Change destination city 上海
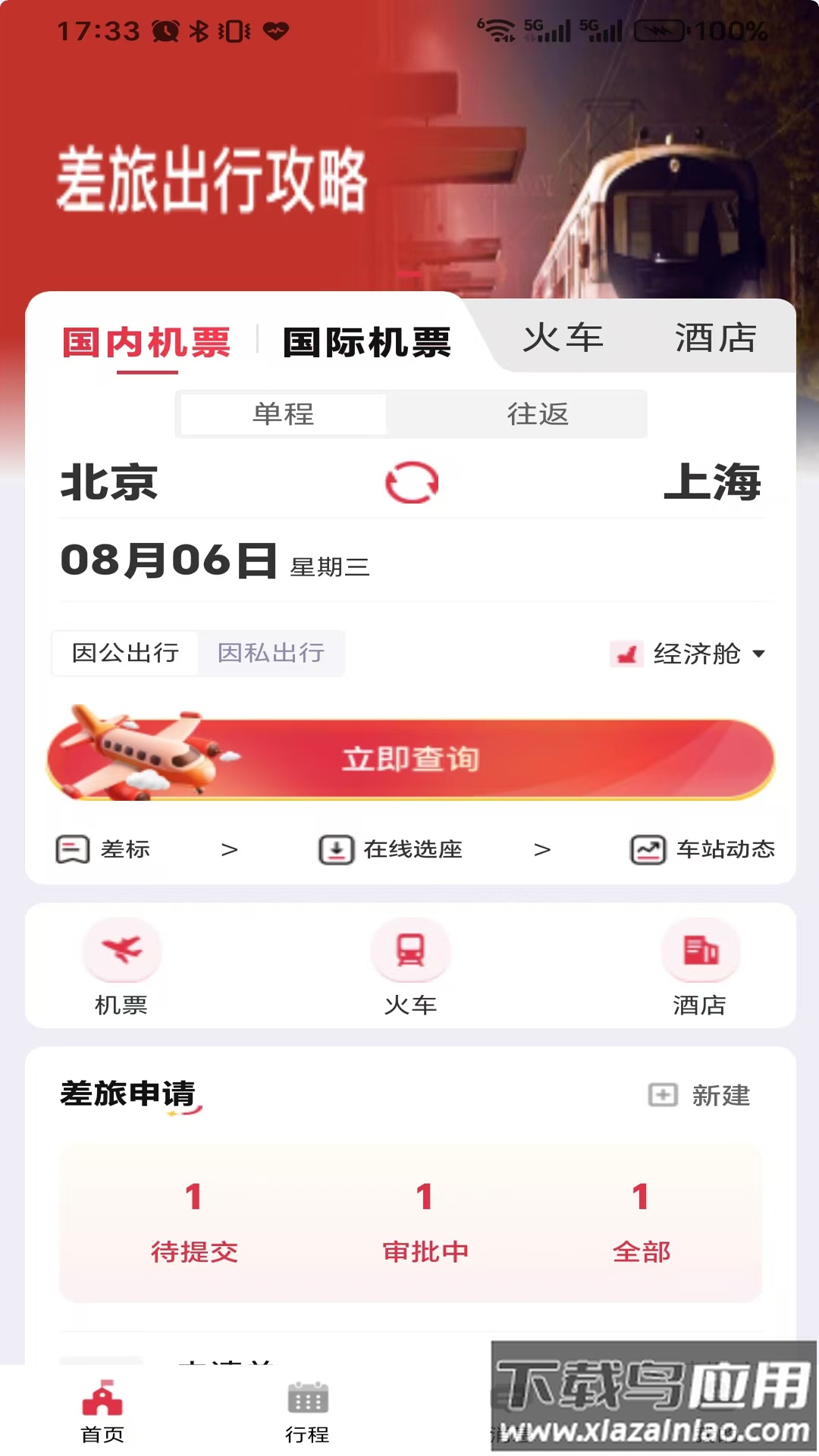This screenshot has height=1456, width=819. coord(711,482)
